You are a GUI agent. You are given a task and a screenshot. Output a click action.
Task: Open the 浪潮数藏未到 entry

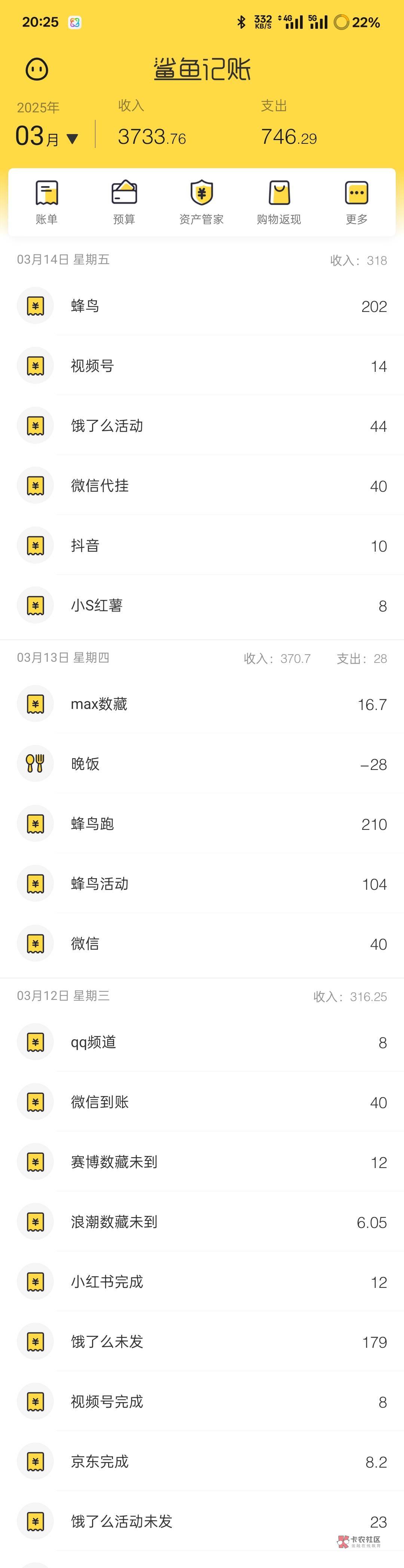coord(202,1222)
